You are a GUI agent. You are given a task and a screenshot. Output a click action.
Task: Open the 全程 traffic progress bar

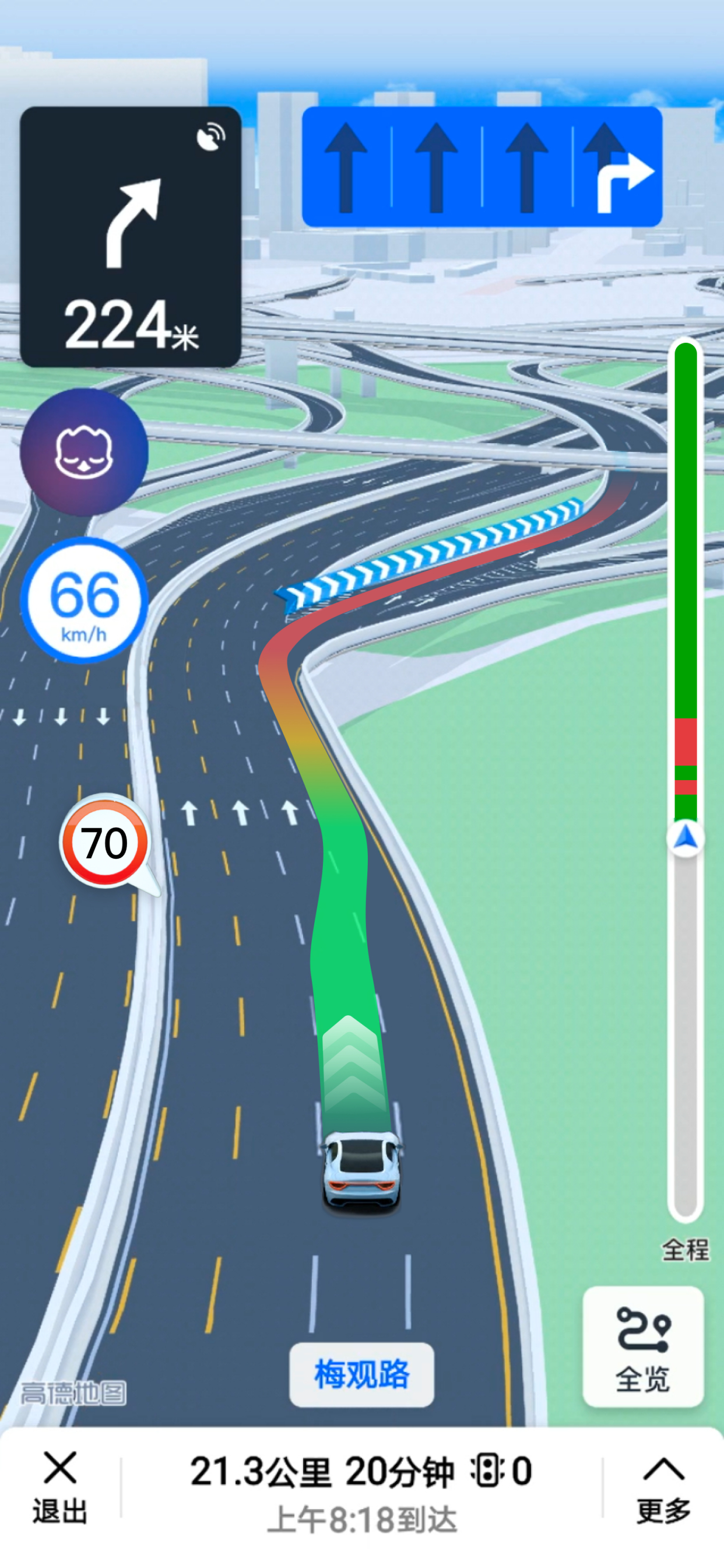click(x=686, y=779)
